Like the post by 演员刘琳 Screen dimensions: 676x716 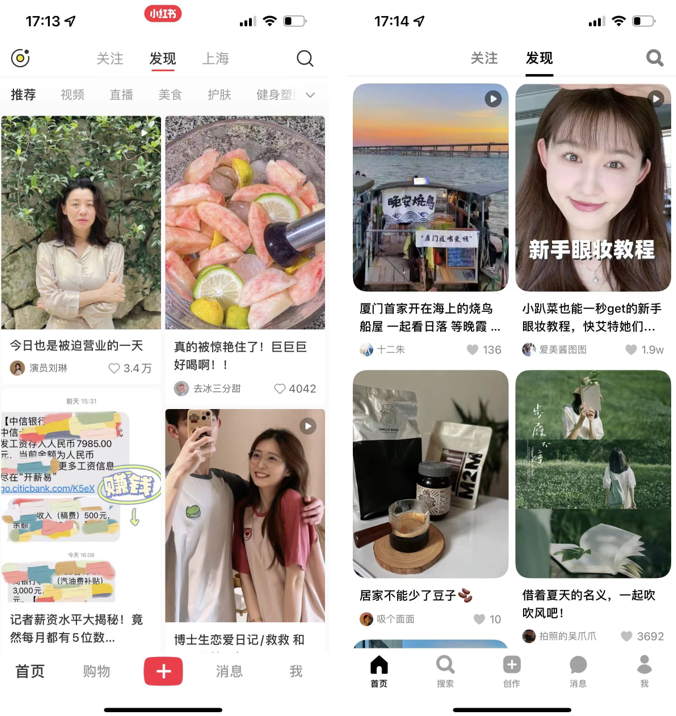pos(115,368)
